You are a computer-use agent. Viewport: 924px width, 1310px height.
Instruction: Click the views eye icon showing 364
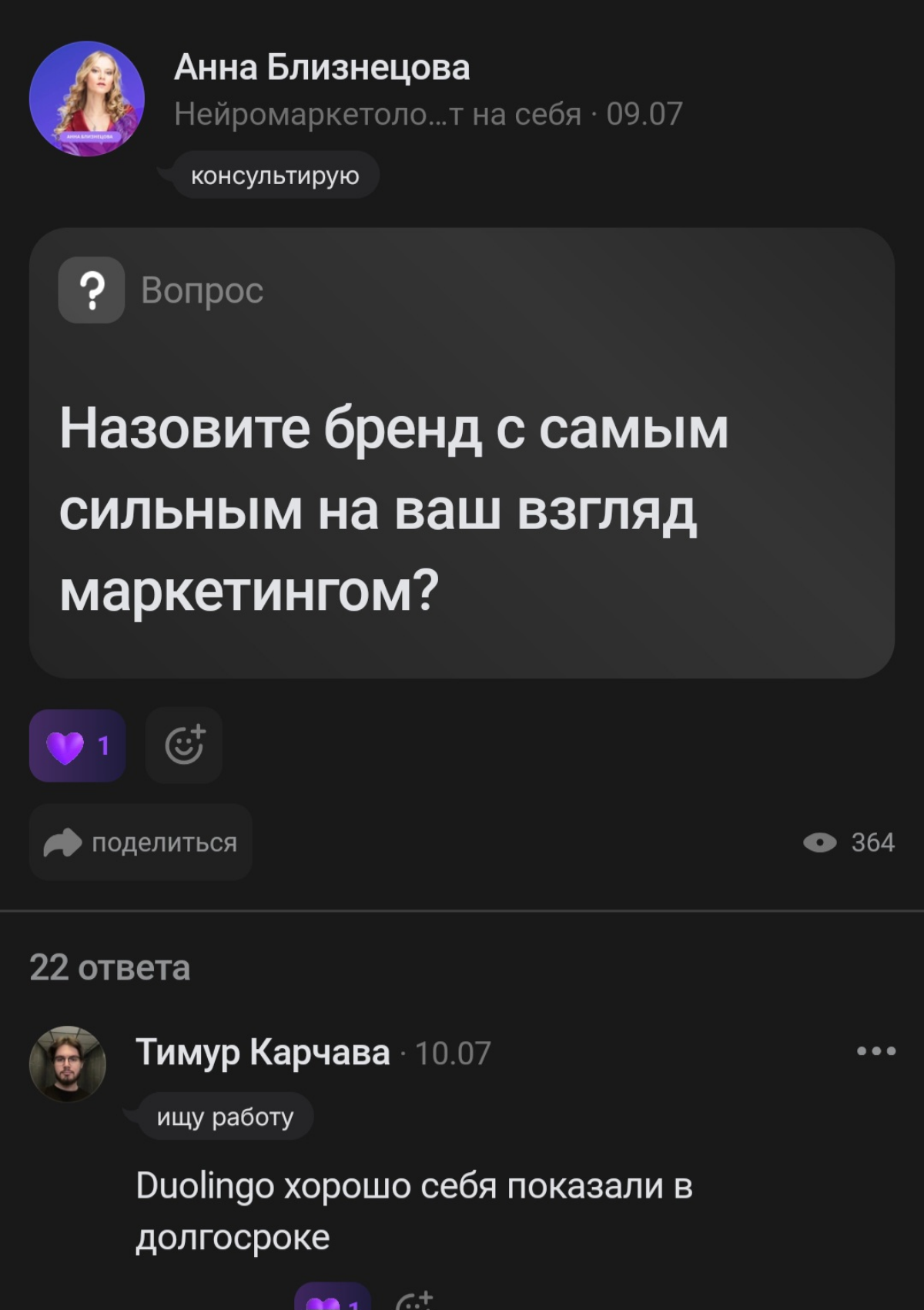point(822,843)
